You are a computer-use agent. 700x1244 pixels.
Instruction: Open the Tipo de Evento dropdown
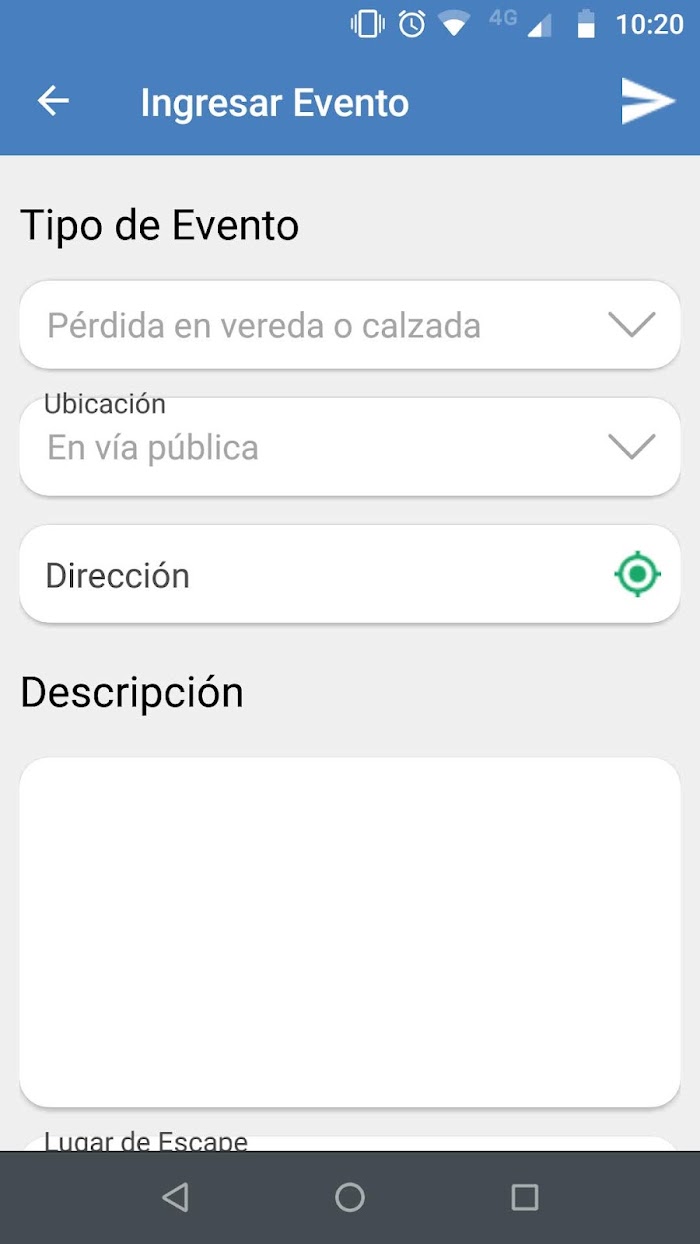coord(350,325)
